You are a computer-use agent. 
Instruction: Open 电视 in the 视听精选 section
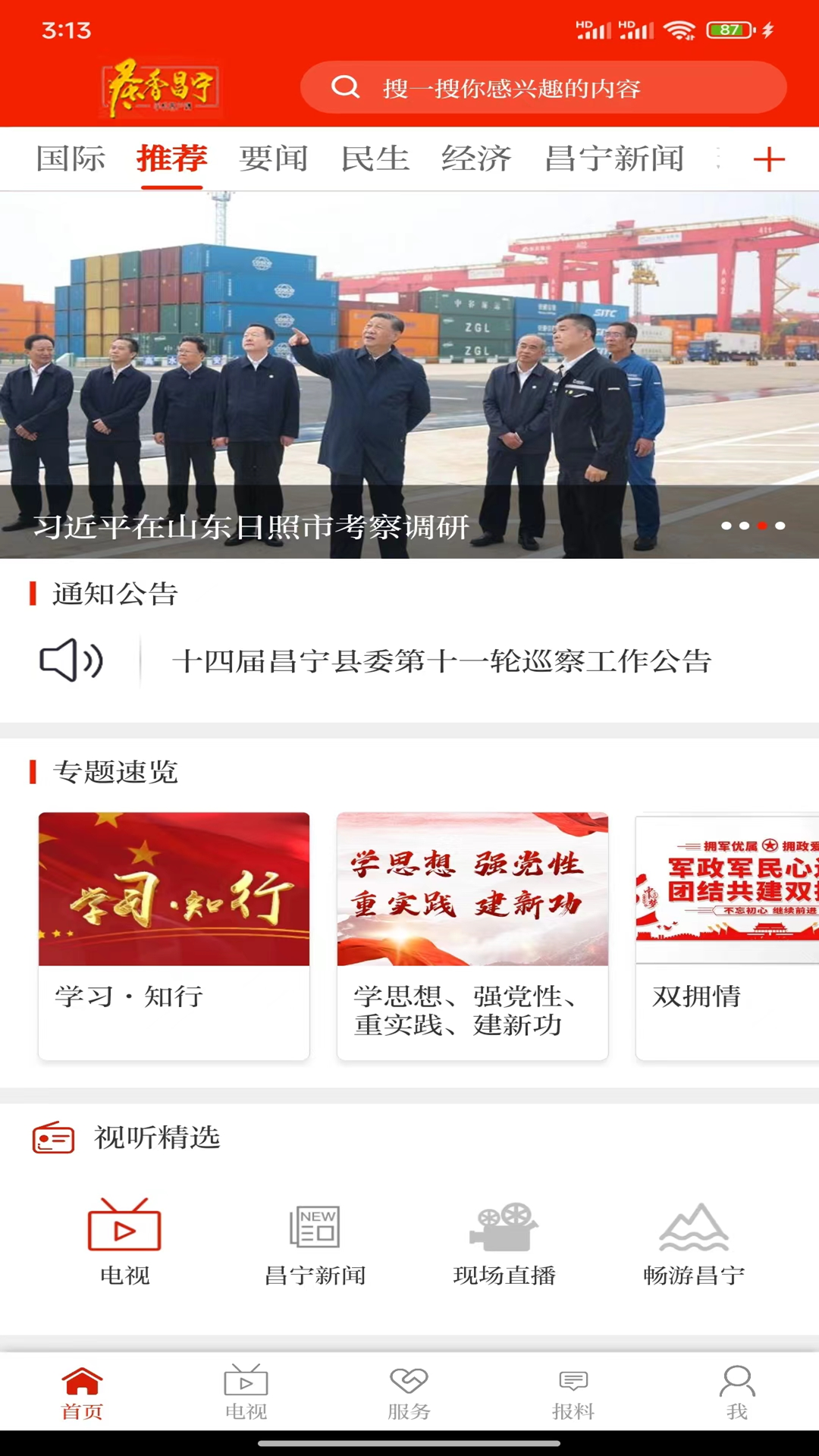coord(125,1241)
